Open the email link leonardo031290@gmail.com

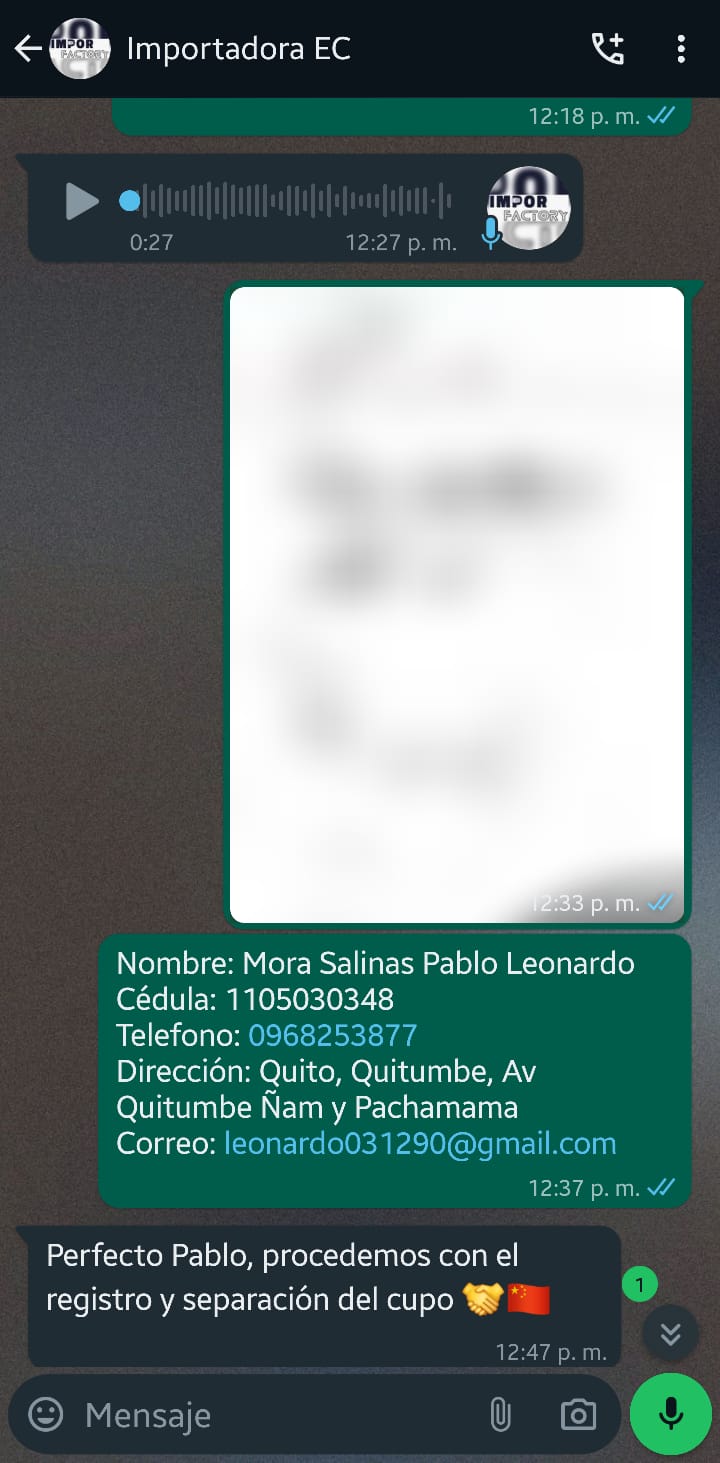tap(420, 1143)
